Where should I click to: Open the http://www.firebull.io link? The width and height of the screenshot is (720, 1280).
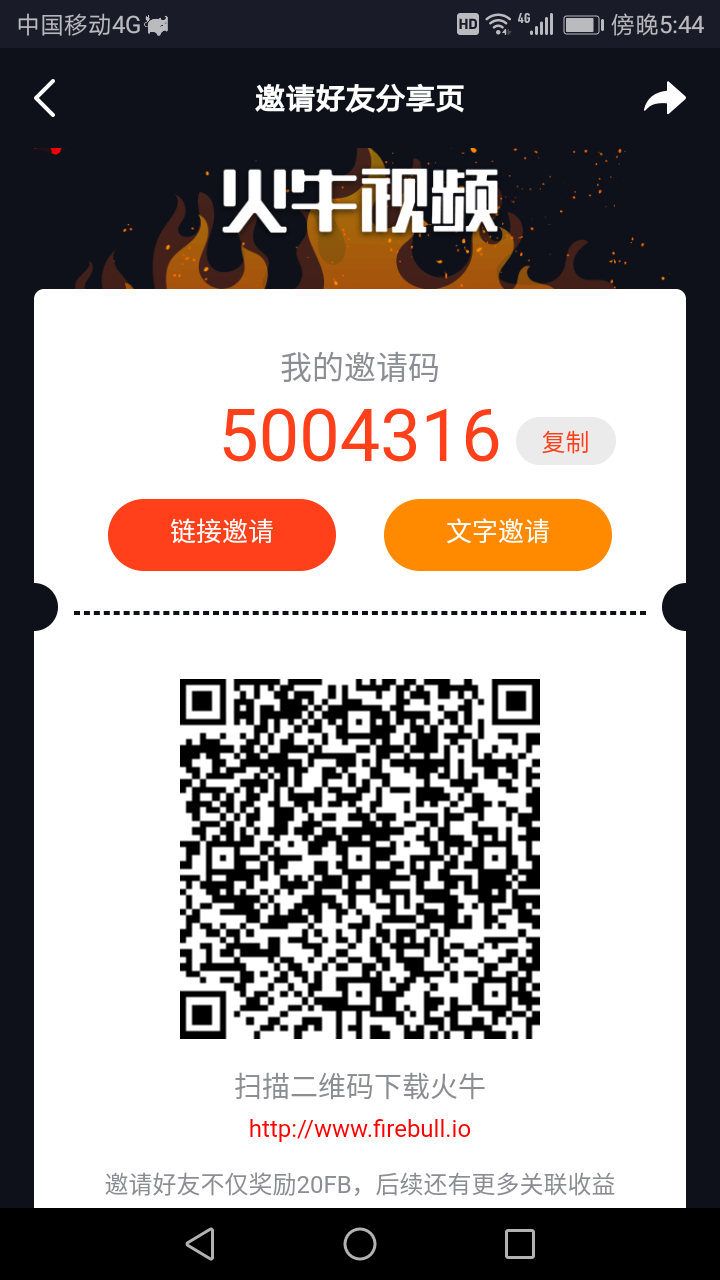[x=360, y=1129]
